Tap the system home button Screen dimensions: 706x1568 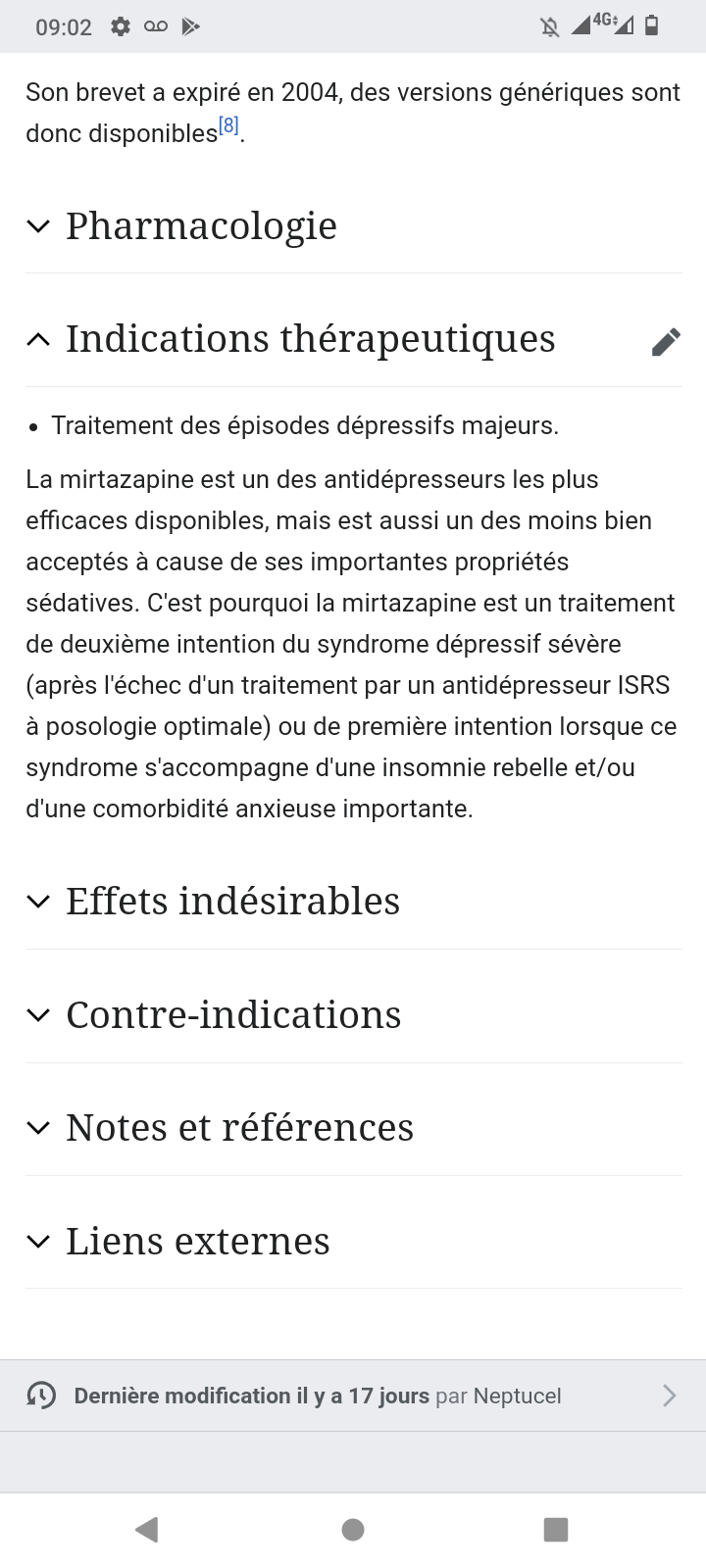tap(353, 1529)
